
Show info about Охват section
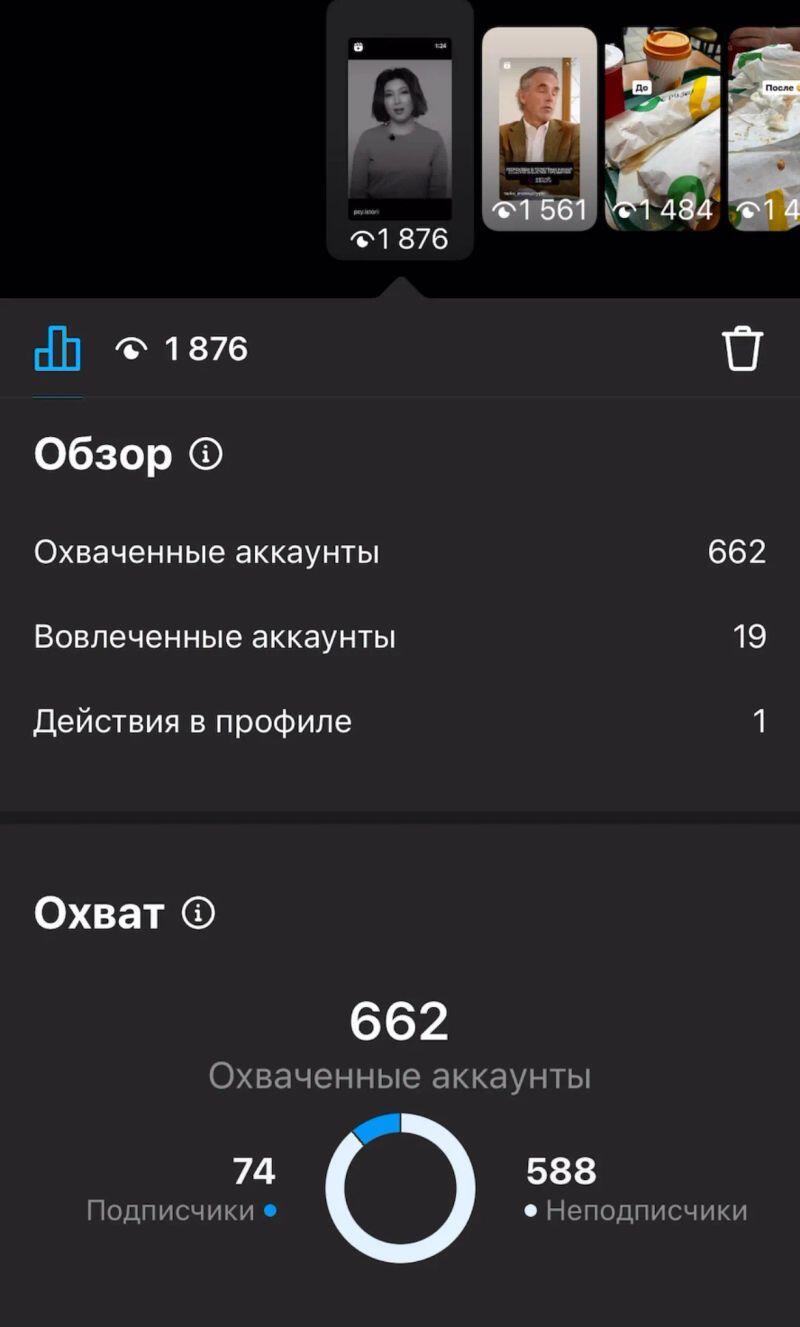tap(198, 913)
